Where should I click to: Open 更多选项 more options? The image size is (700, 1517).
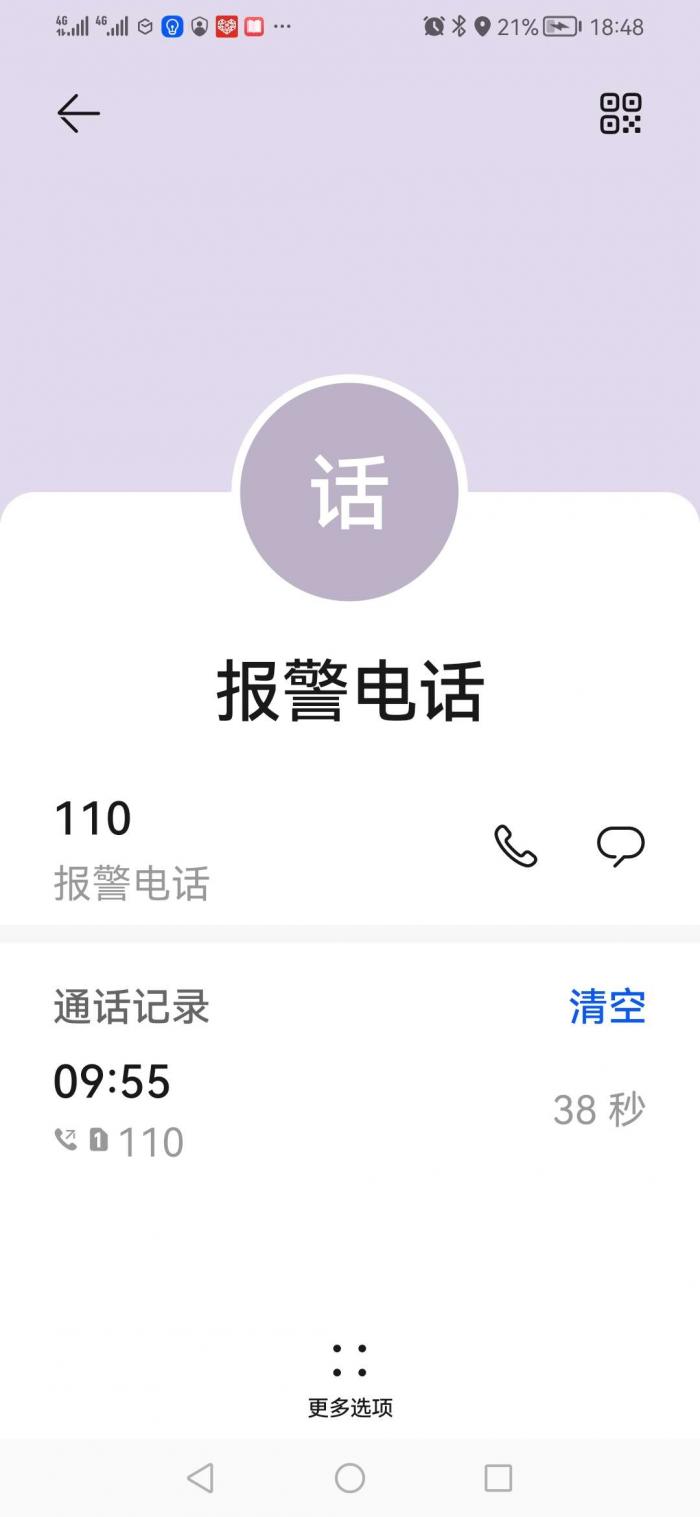click(350, 1381)
